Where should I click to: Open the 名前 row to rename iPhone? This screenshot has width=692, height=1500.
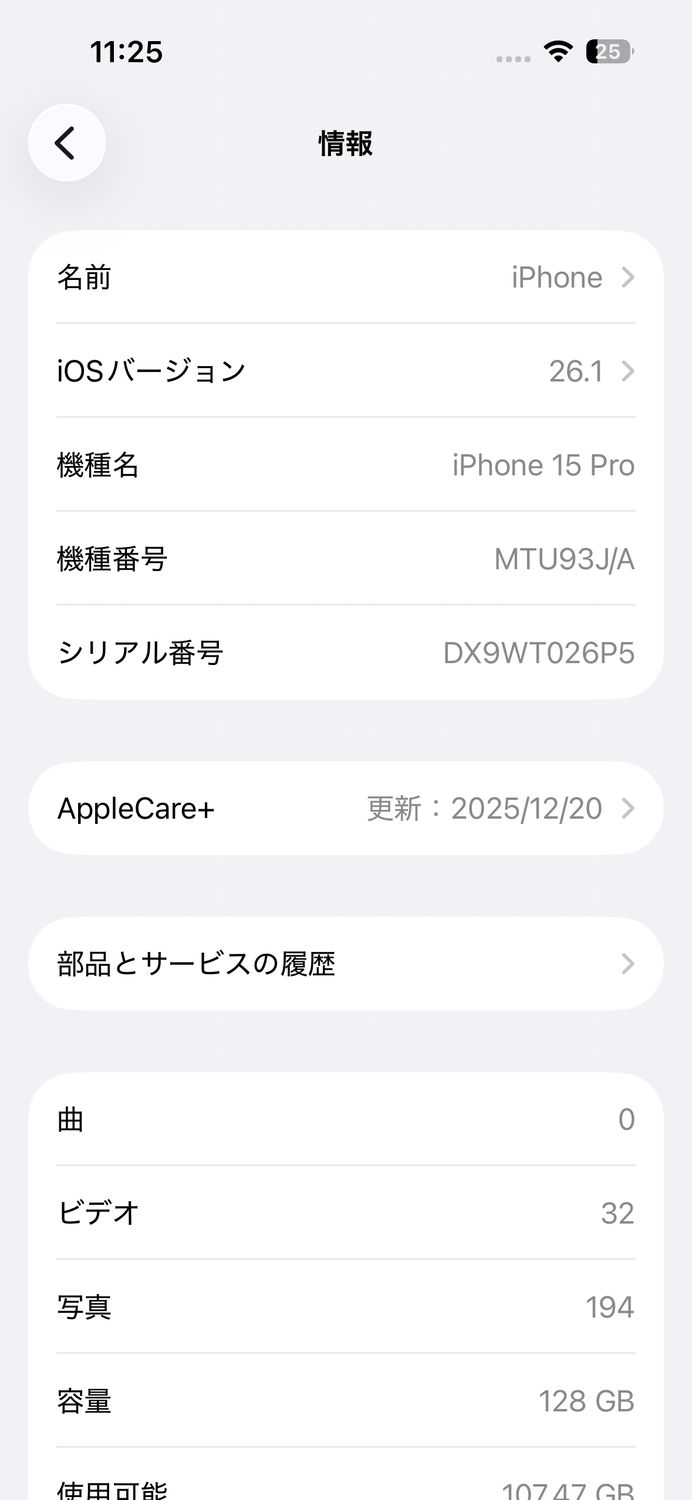(x=345, y=277)
